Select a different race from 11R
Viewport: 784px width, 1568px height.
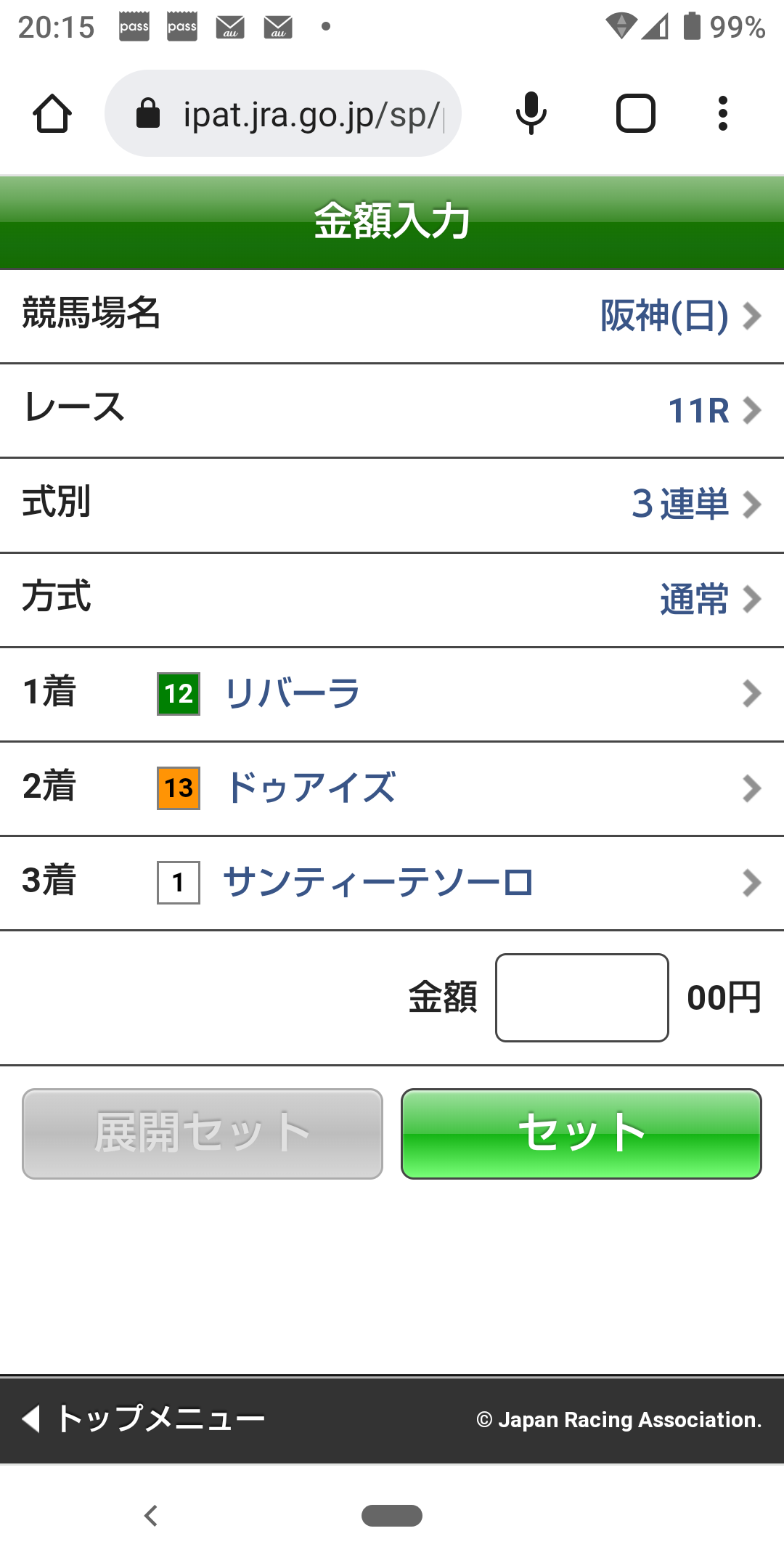point(714,411)
